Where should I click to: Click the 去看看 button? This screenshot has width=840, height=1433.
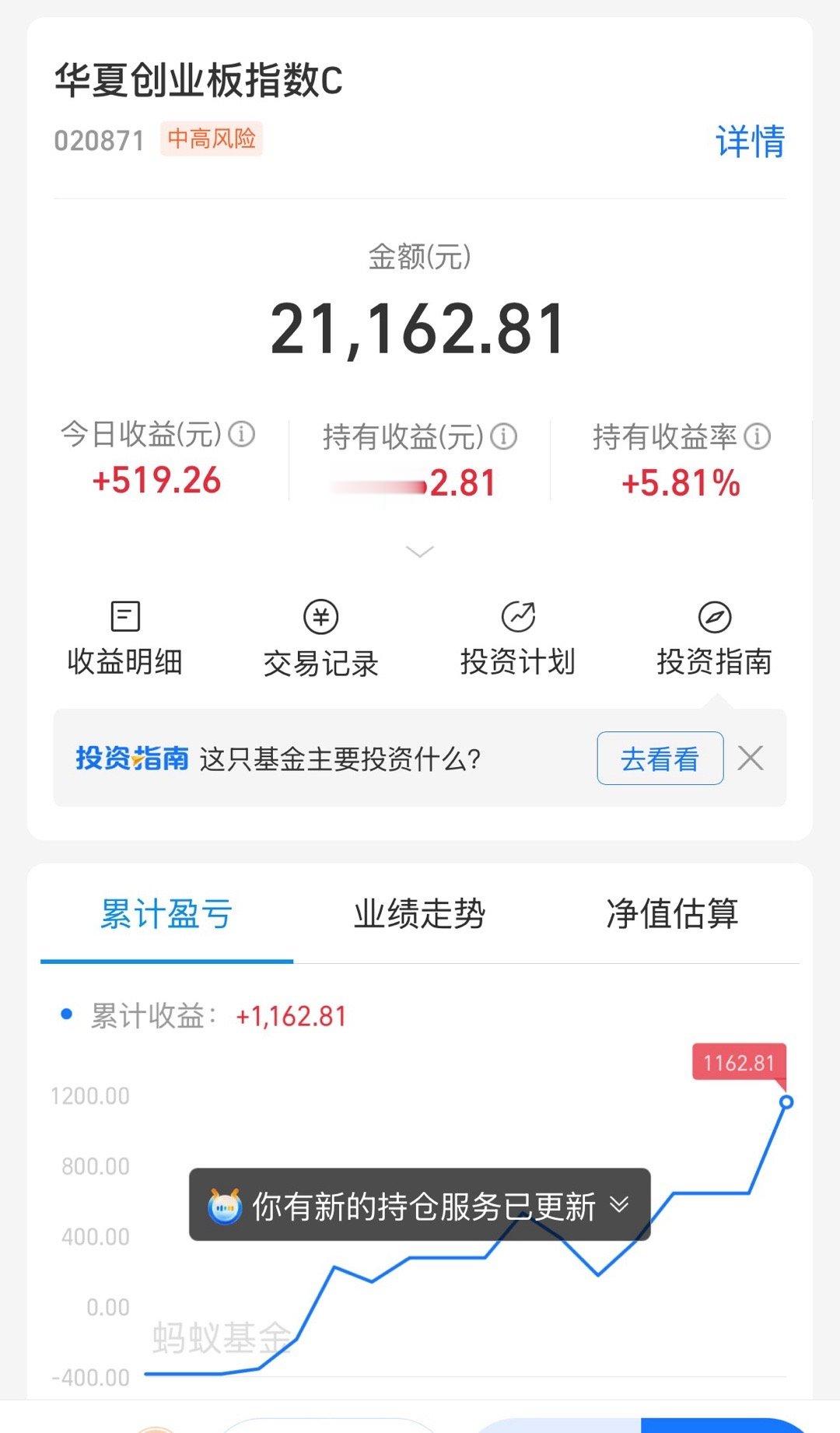click(660, 757)
